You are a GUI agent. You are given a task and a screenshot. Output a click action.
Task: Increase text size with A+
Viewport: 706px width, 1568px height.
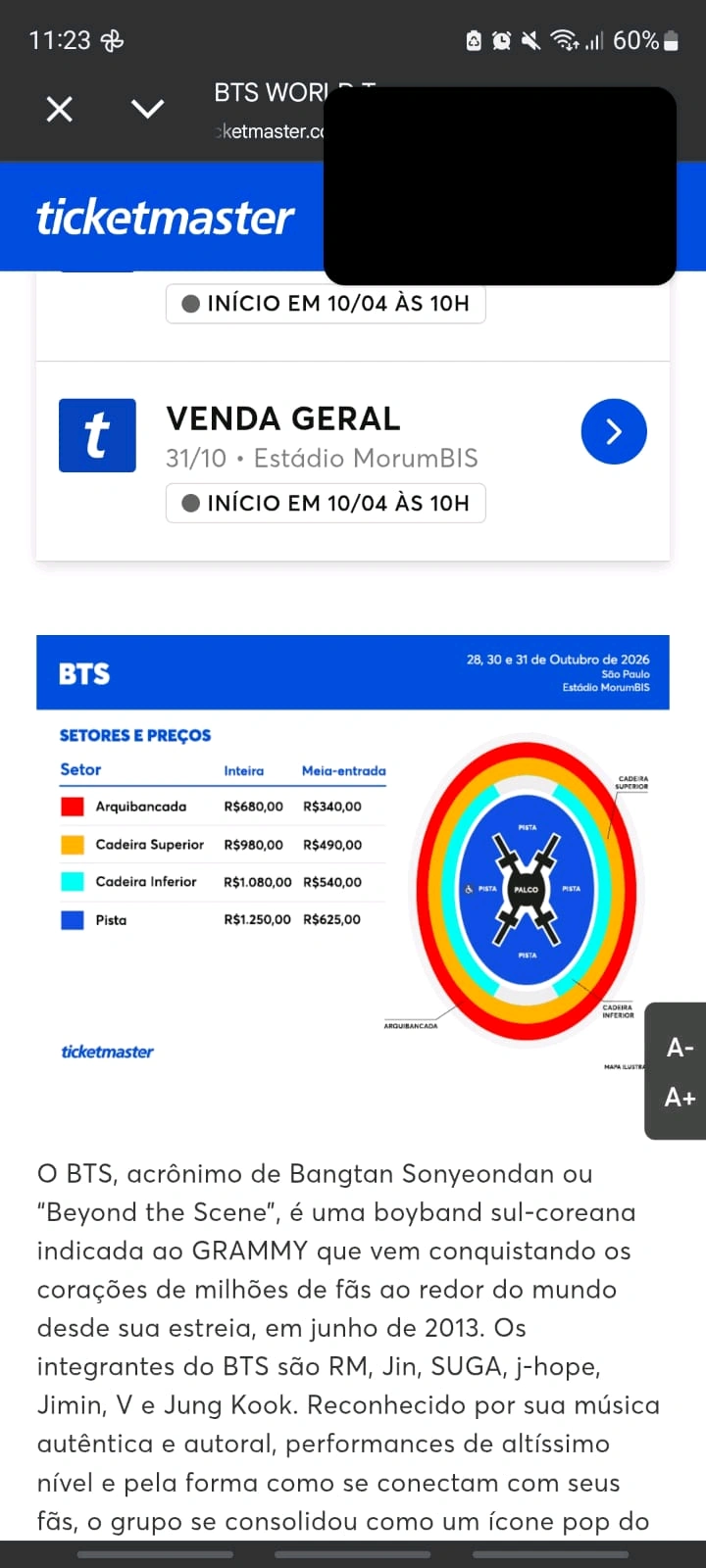(680, 1098)
